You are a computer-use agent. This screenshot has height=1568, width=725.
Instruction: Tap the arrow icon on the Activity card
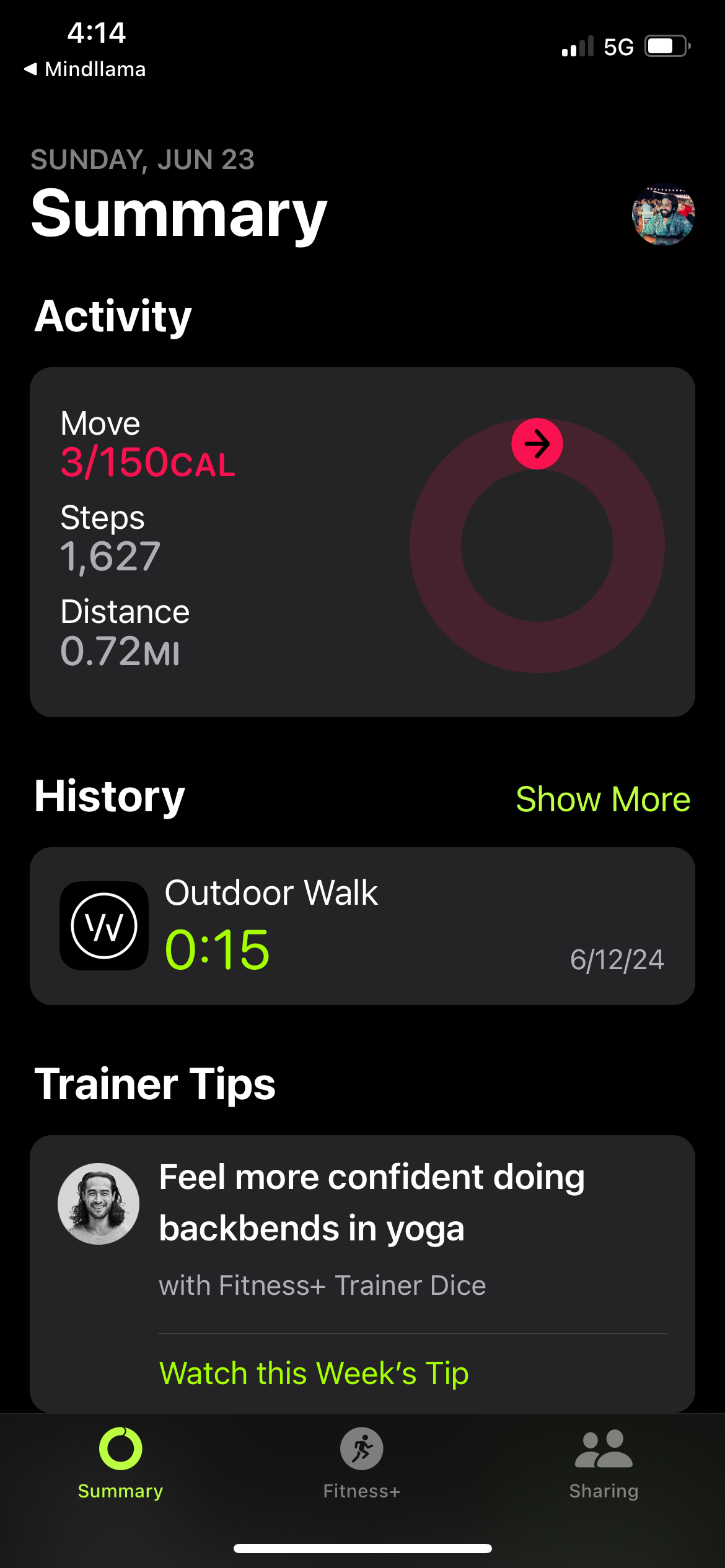[537, 442]
